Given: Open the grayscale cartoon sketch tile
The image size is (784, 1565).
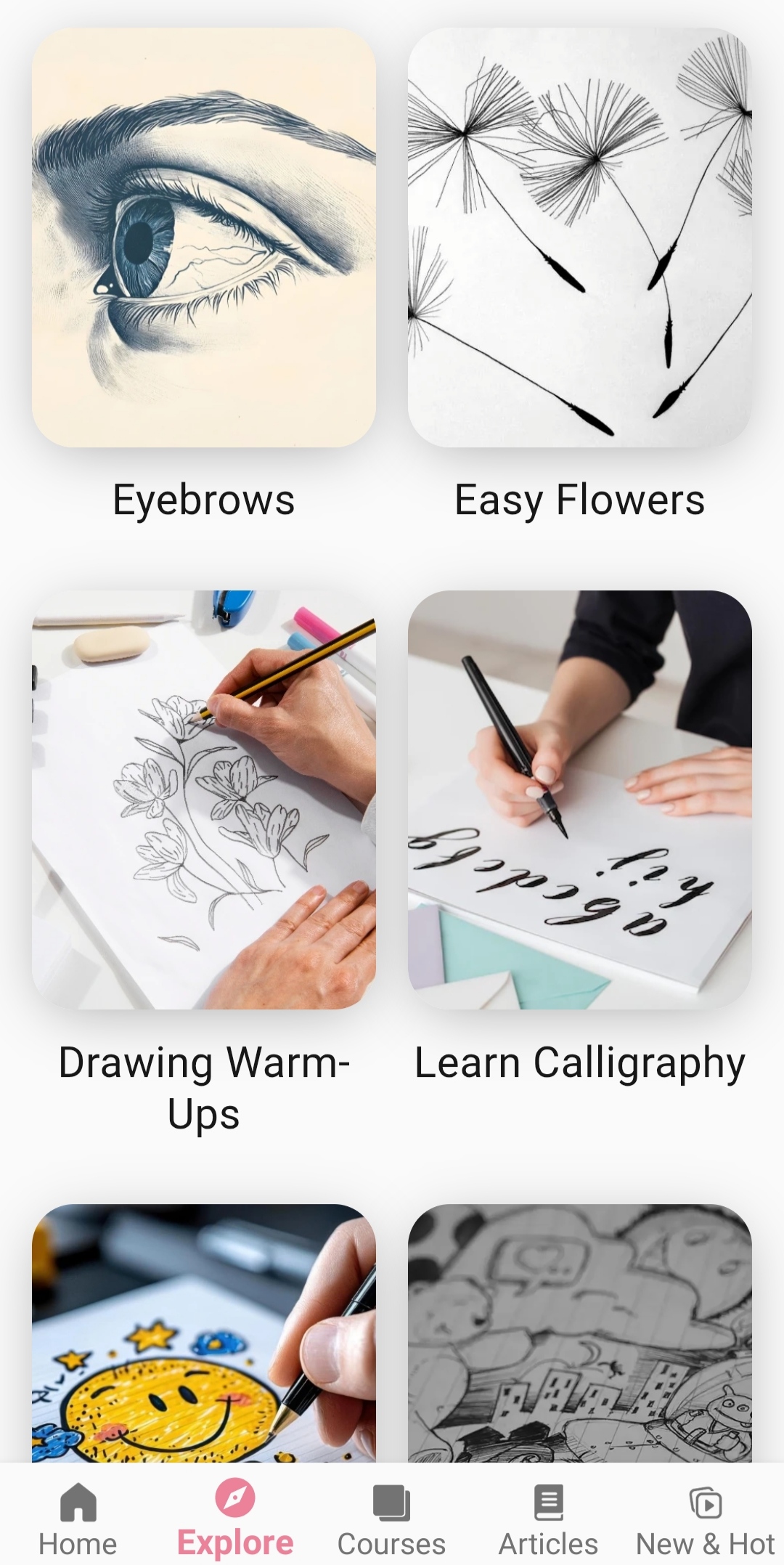Looking at the screenshot, I should click(579, 1333).
